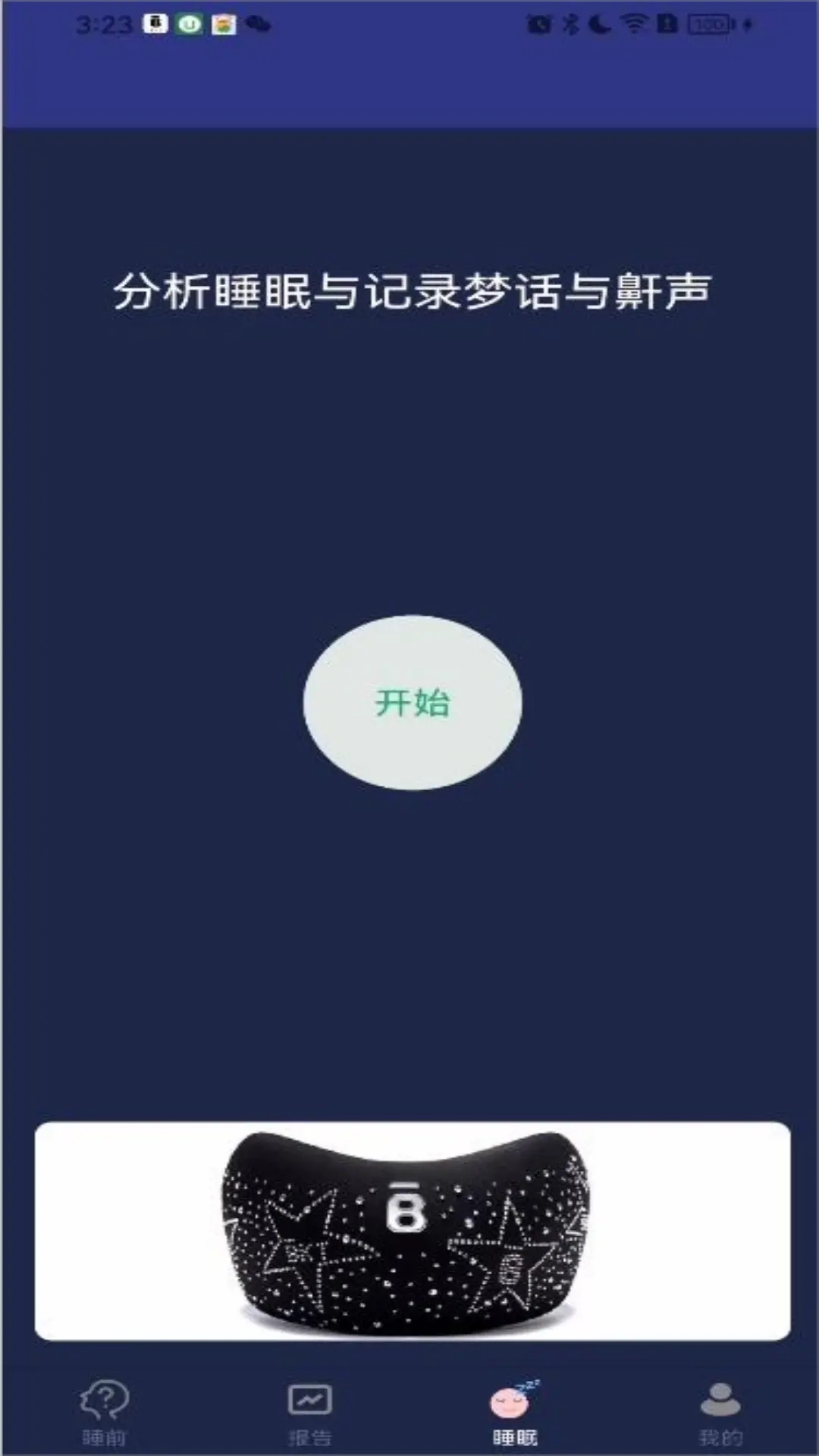Tap the green U notification icon
Screen dimensions: 819x1456
click(188, 24)
